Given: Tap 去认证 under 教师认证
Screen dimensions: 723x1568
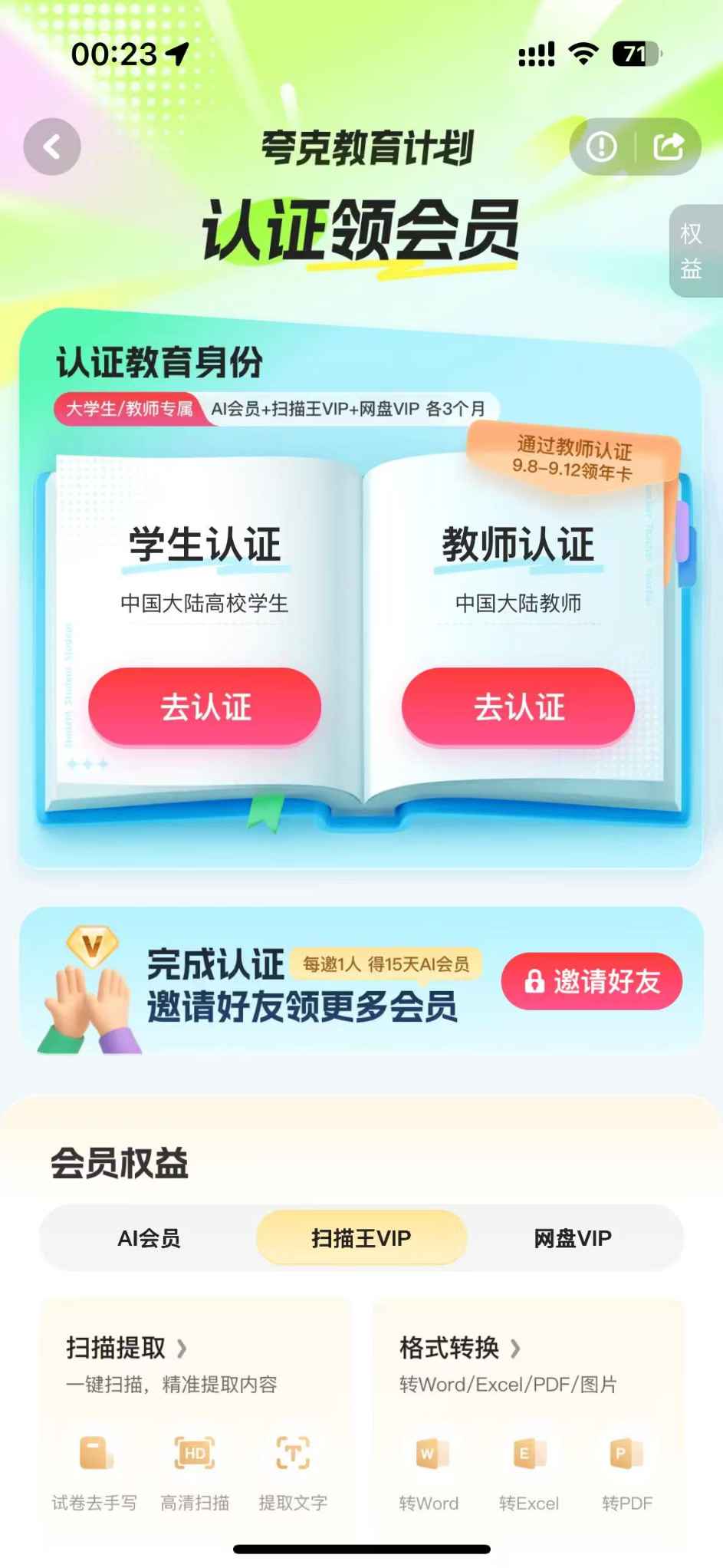Looking at the screenshot, I should tap(518, 707).
